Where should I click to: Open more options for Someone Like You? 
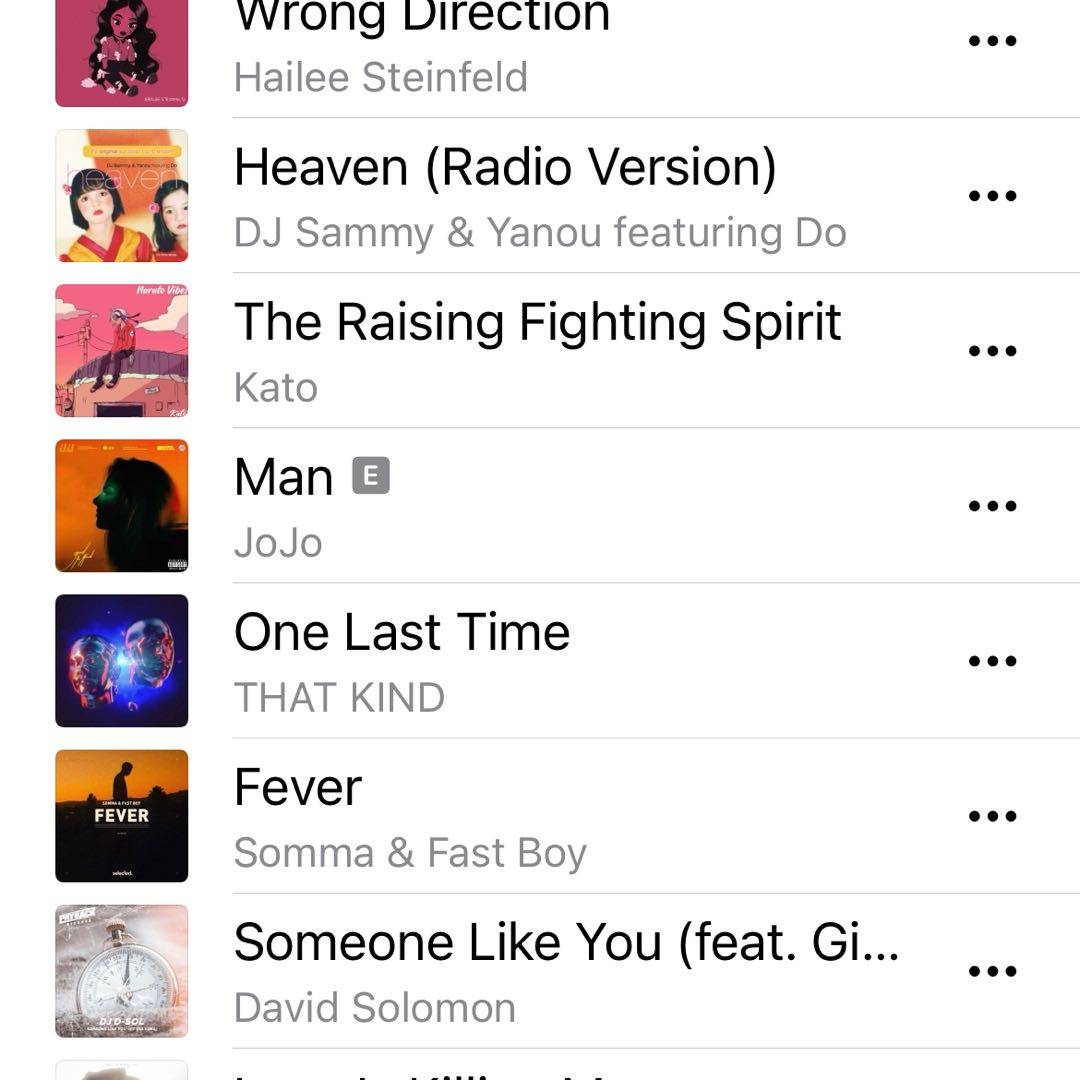pyautogui.click(x=992, y=971)
